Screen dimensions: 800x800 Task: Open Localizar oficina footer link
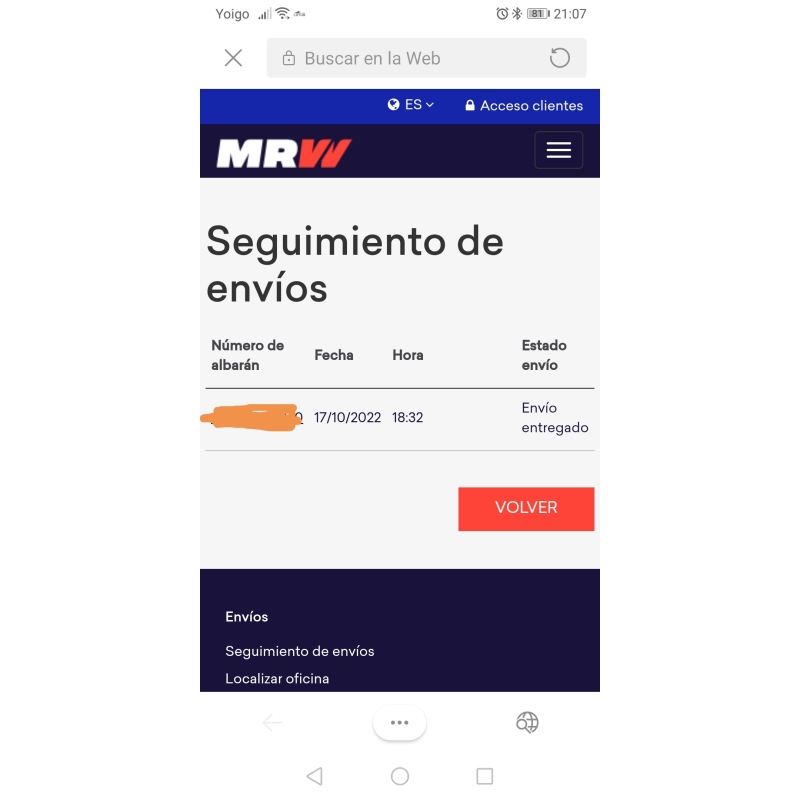(x=277, y=678)
